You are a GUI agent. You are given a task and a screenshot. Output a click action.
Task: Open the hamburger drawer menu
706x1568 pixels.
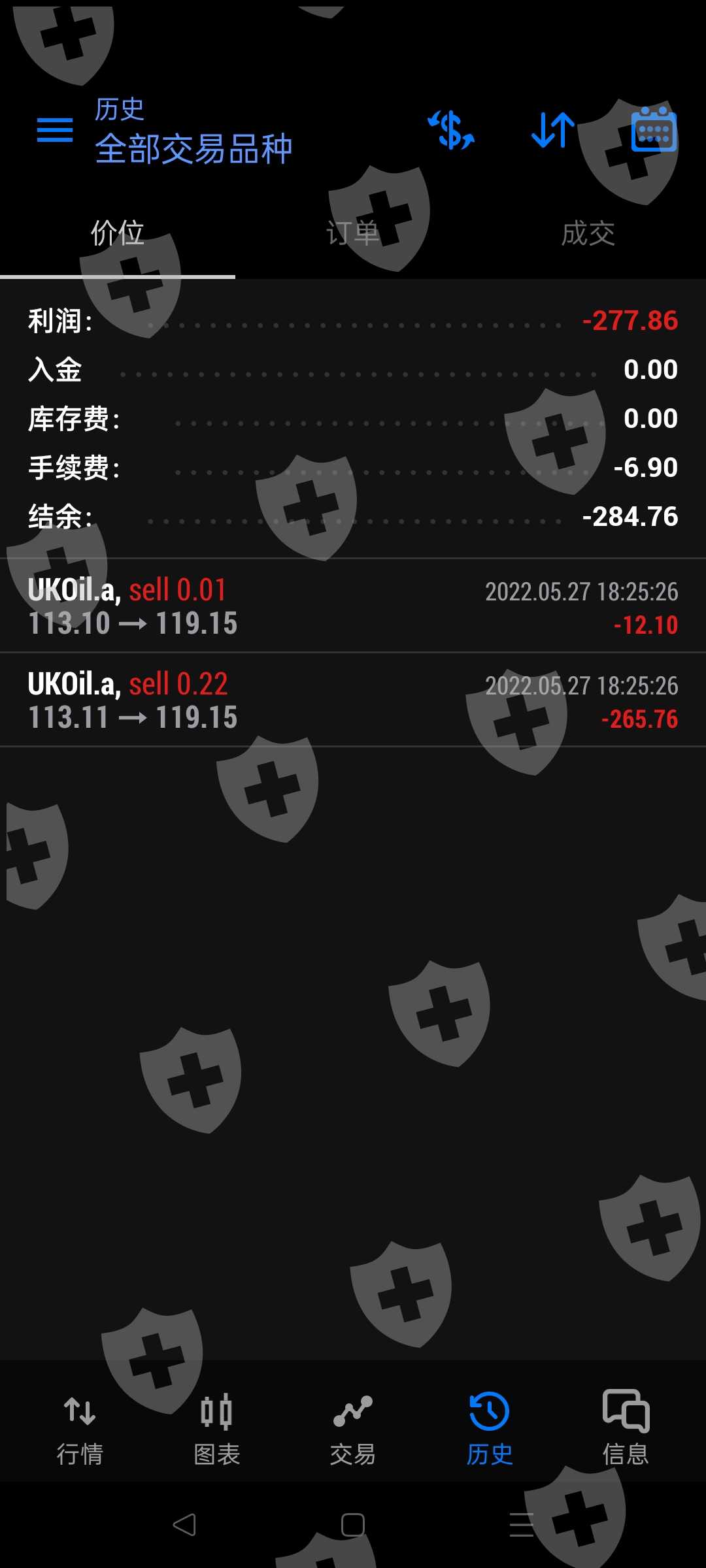[x=55, y=131]
